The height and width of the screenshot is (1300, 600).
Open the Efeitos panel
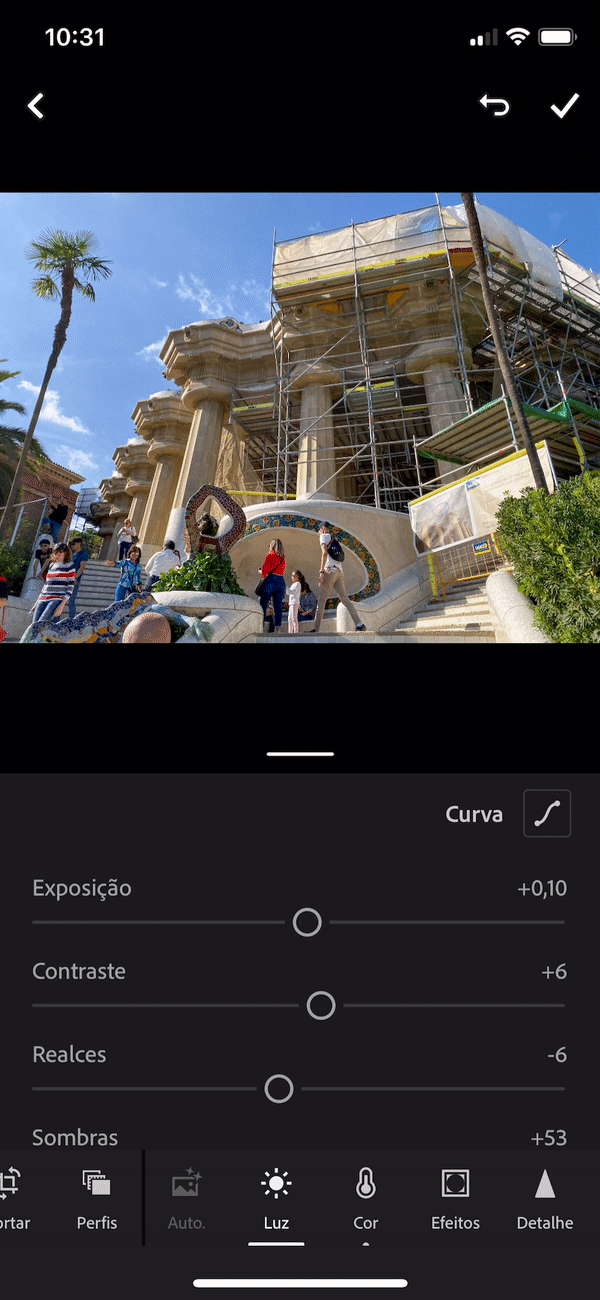point(455,1198)
